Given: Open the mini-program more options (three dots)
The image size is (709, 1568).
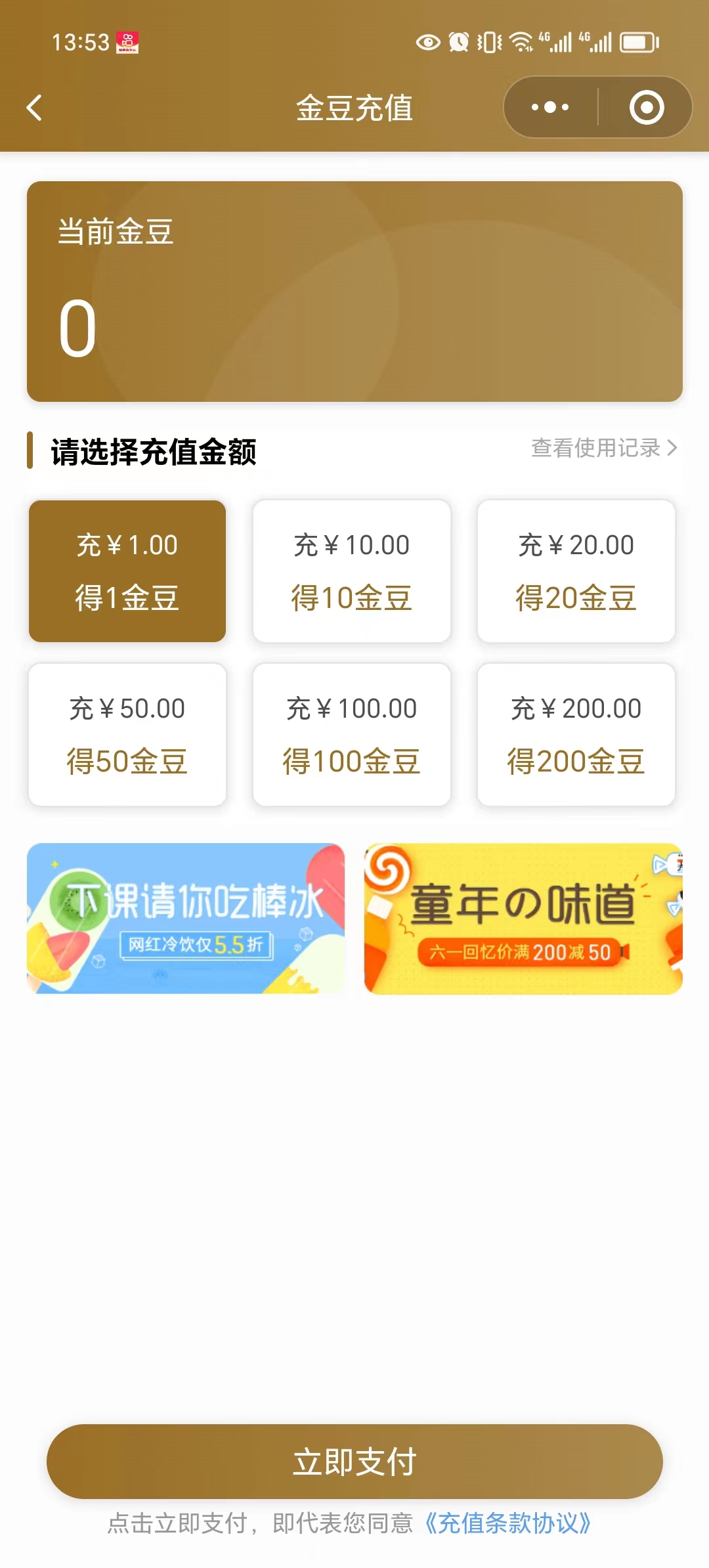Looking at the screenshot, I should [x=550, y=107].
